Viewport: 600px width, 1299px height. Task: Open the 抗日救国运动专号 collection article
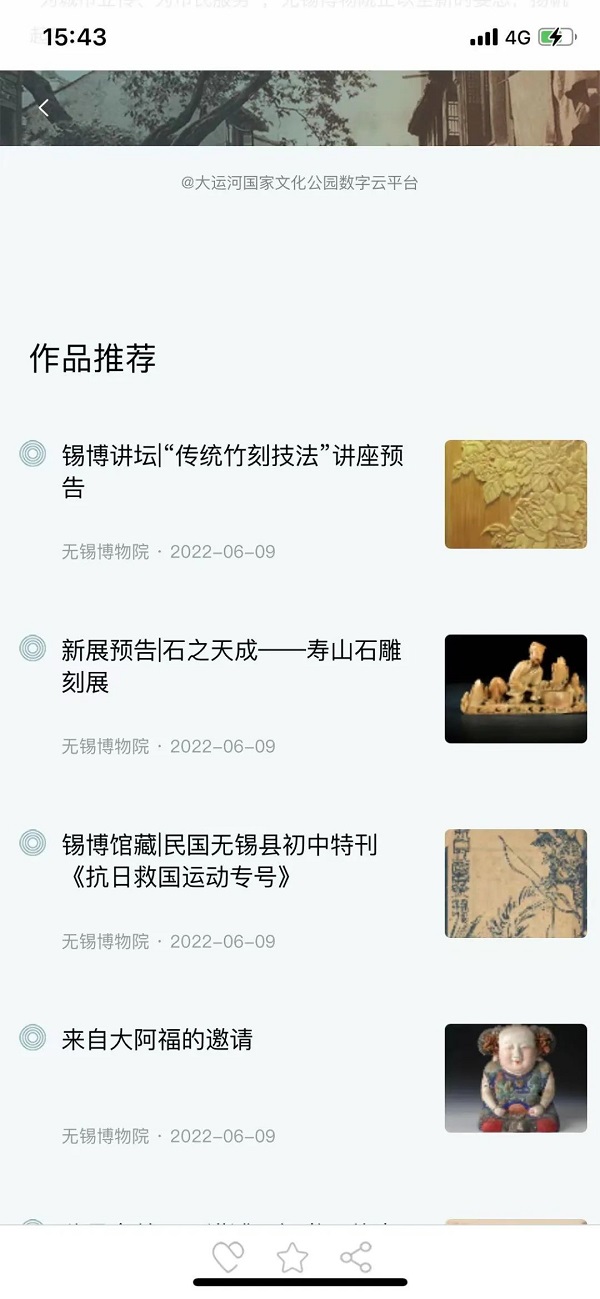pyautogui.click(x=220, y=861)
